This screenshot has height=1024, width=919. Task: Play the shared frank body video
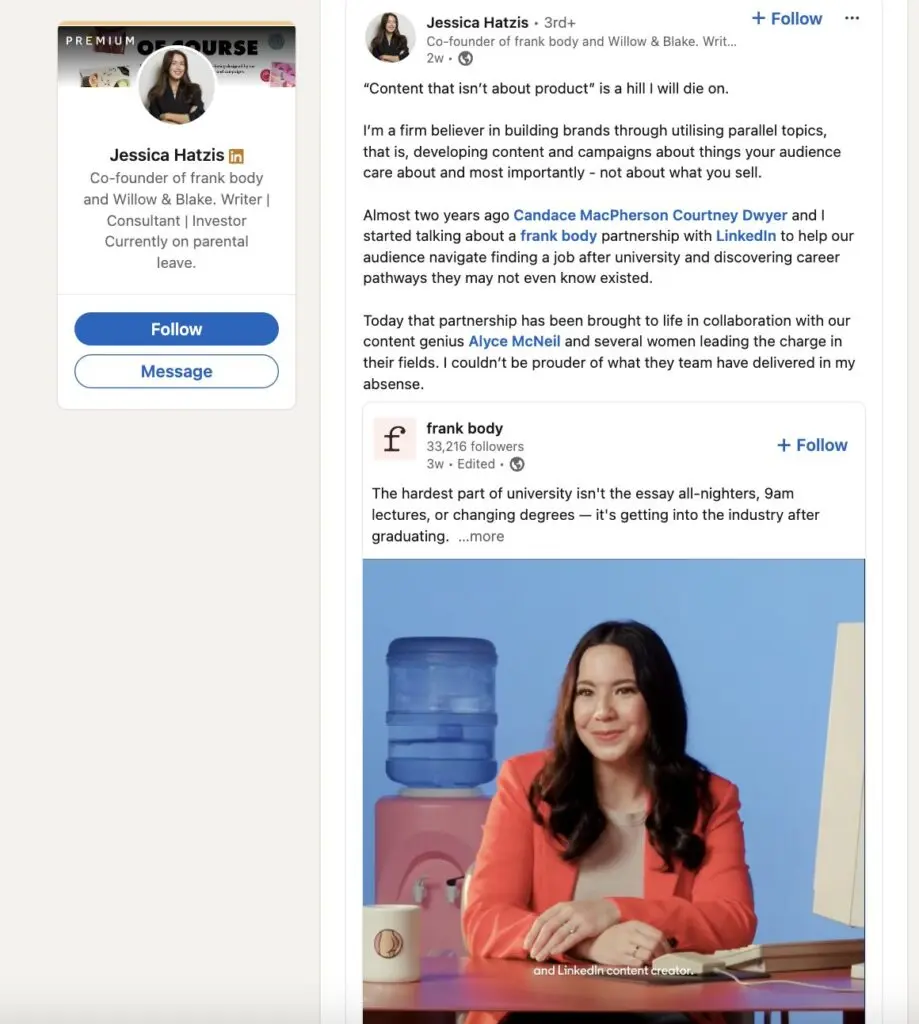613,790
